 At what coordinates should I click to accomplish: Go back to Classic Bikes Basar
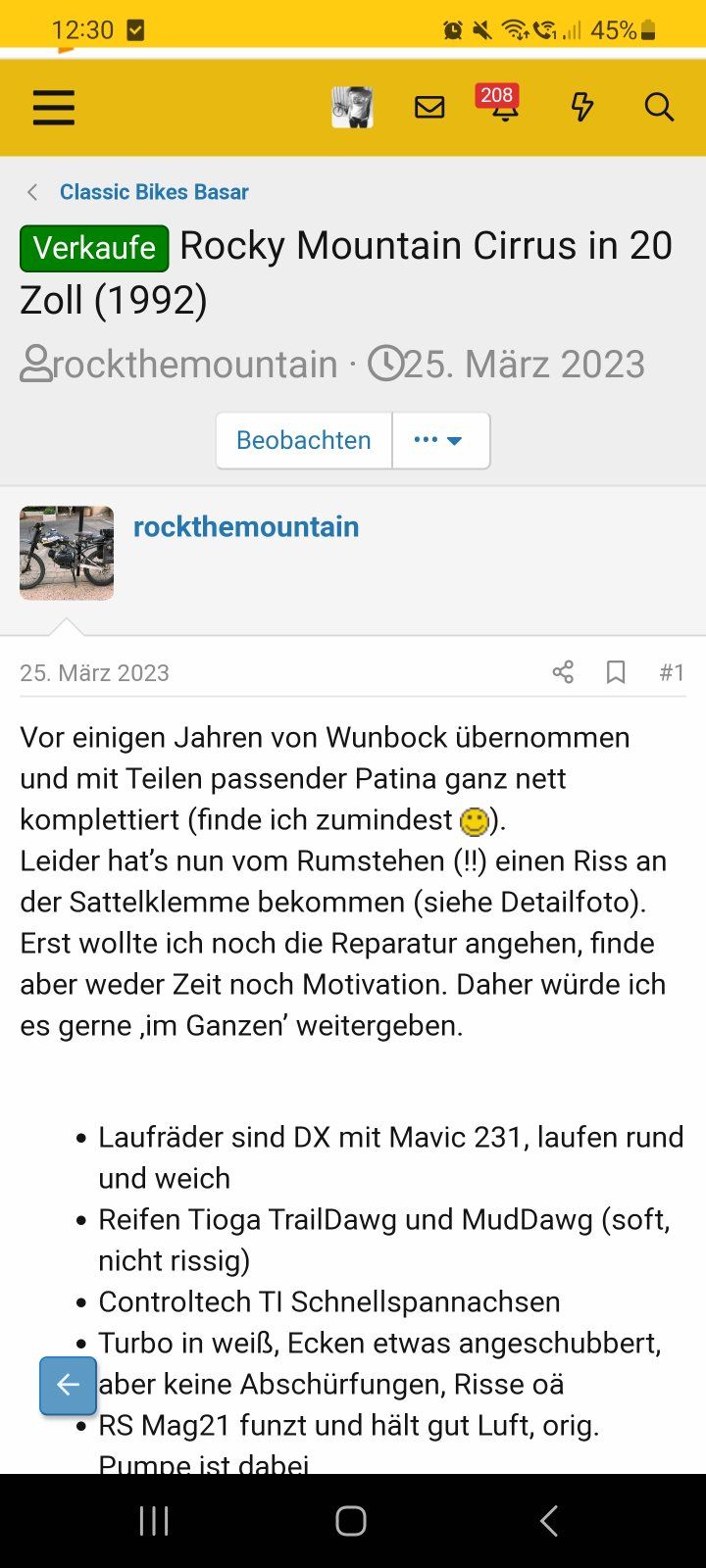point(153,192)
